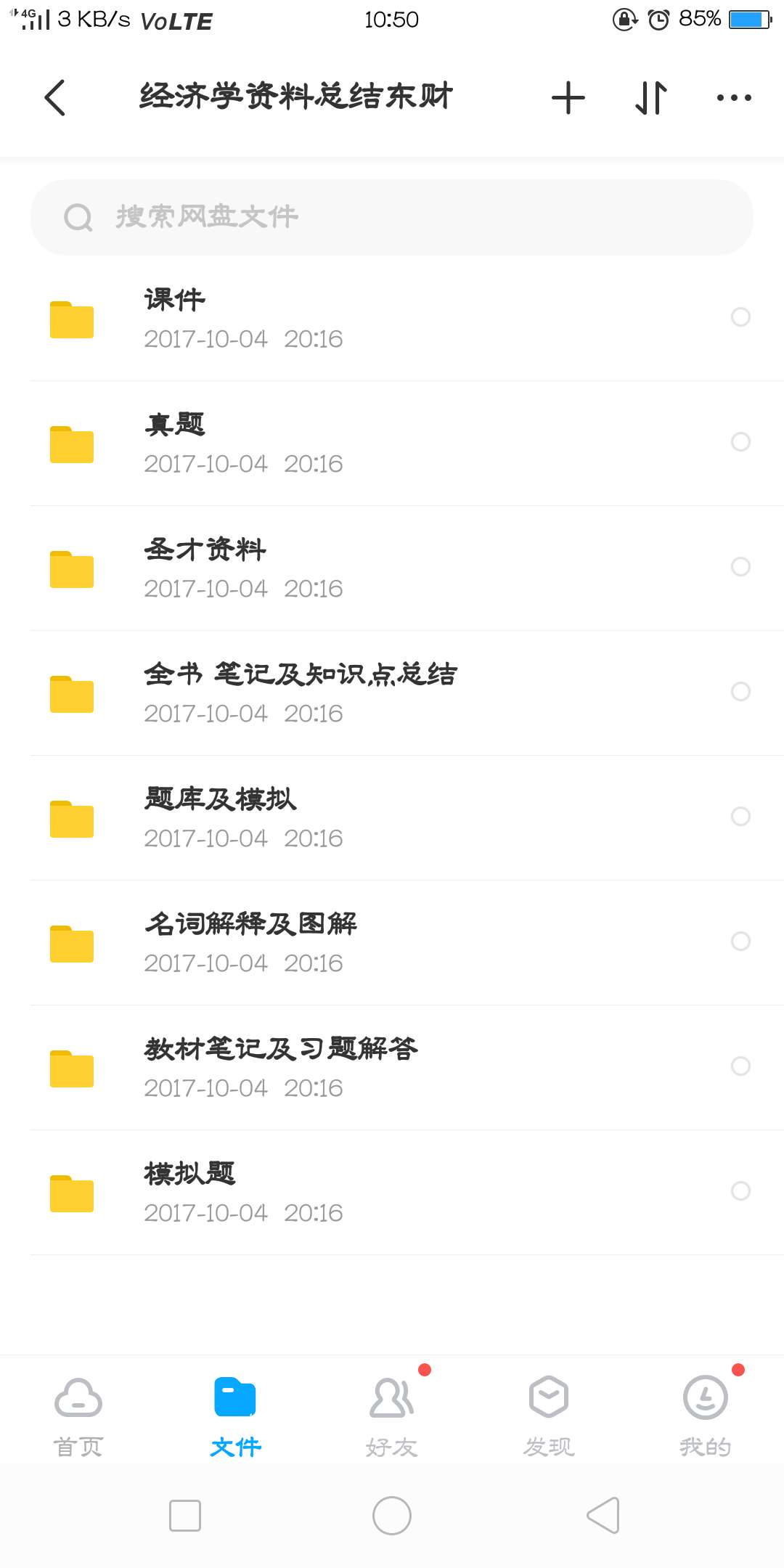Open the three-dot overflow menu

(734, 98)
